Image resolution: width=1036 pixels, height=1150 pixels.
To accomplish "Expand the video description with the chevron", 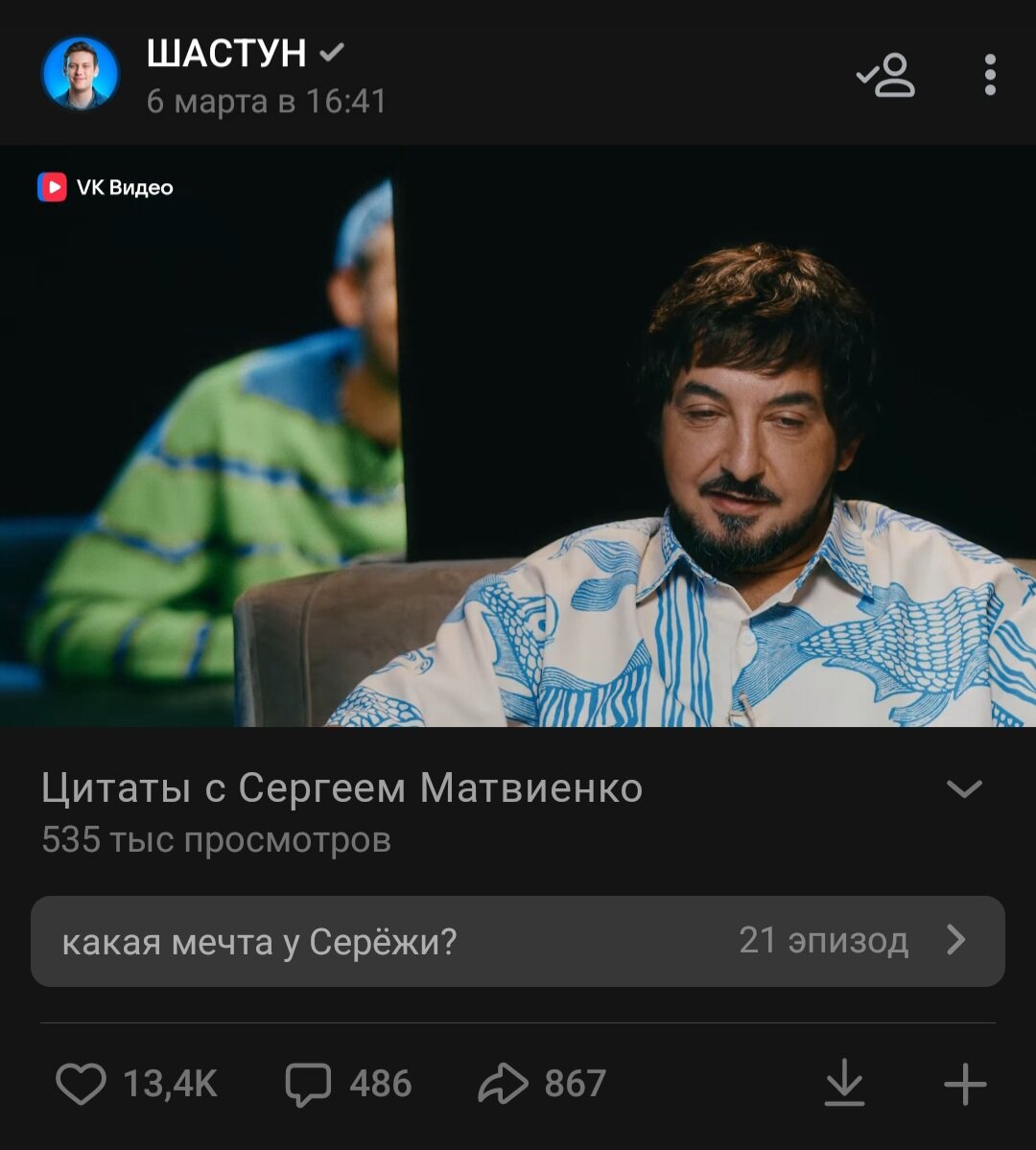I will 963,789.
